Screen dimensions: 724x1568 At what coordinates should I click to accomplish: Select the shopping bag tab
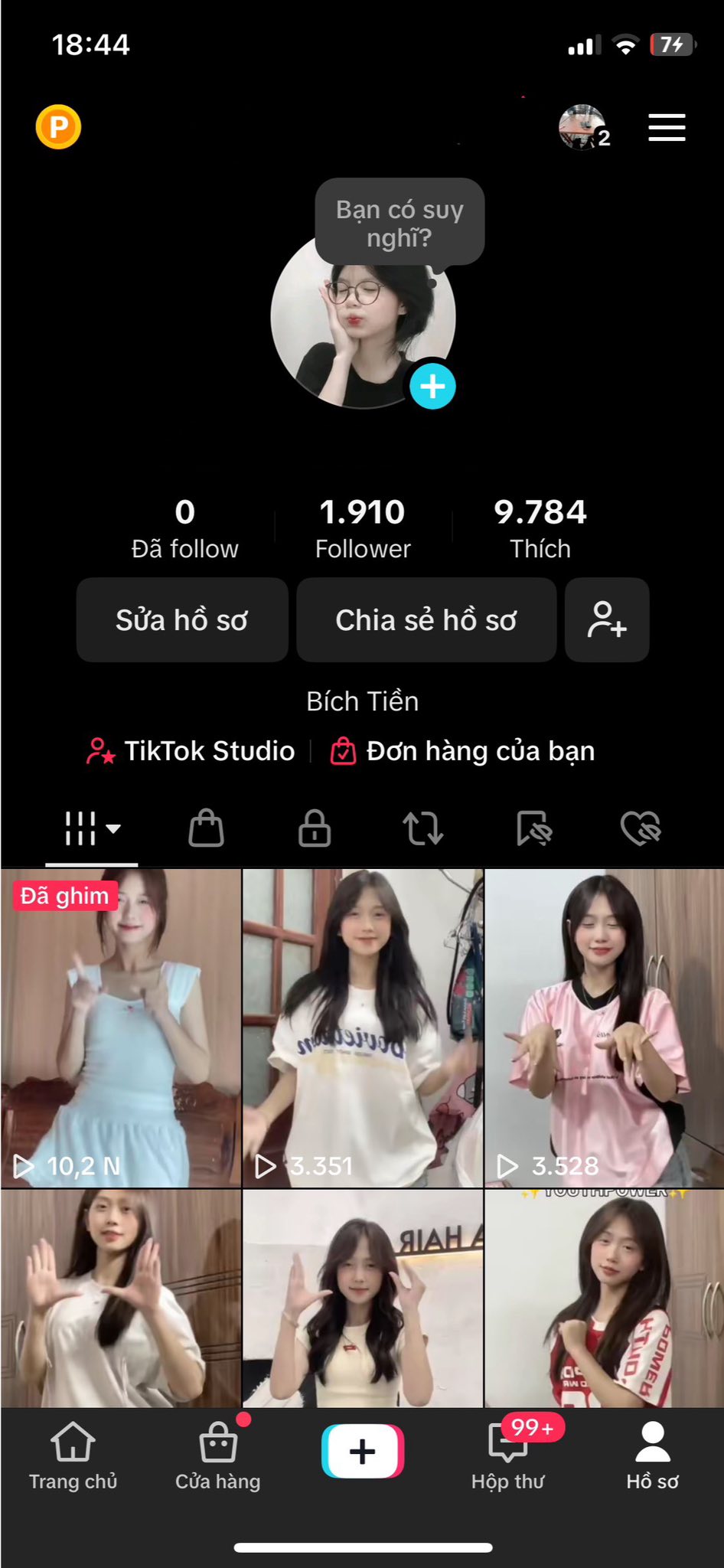tap(206, 828)
